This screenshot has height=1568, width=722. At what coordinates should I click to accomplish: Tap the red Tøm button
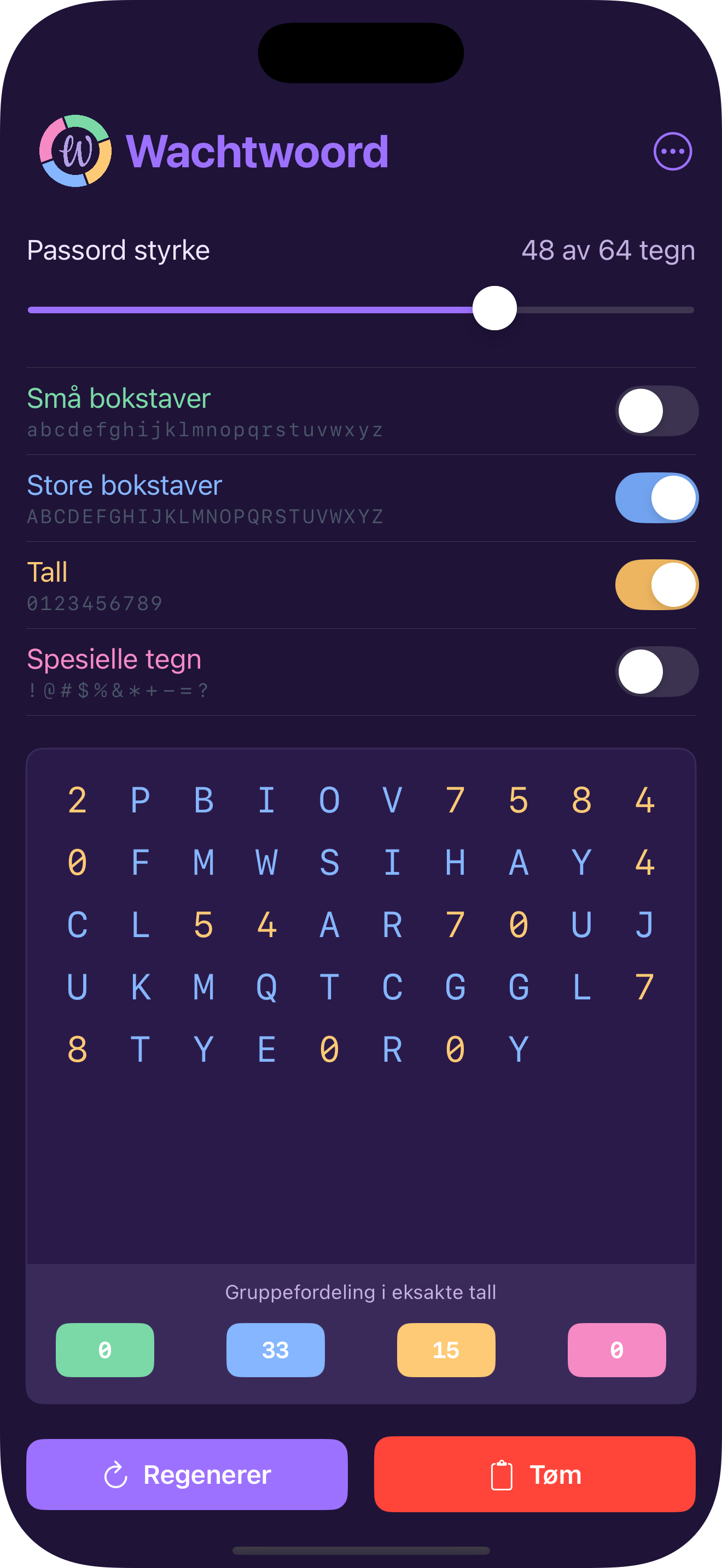tap(534, 1475)
